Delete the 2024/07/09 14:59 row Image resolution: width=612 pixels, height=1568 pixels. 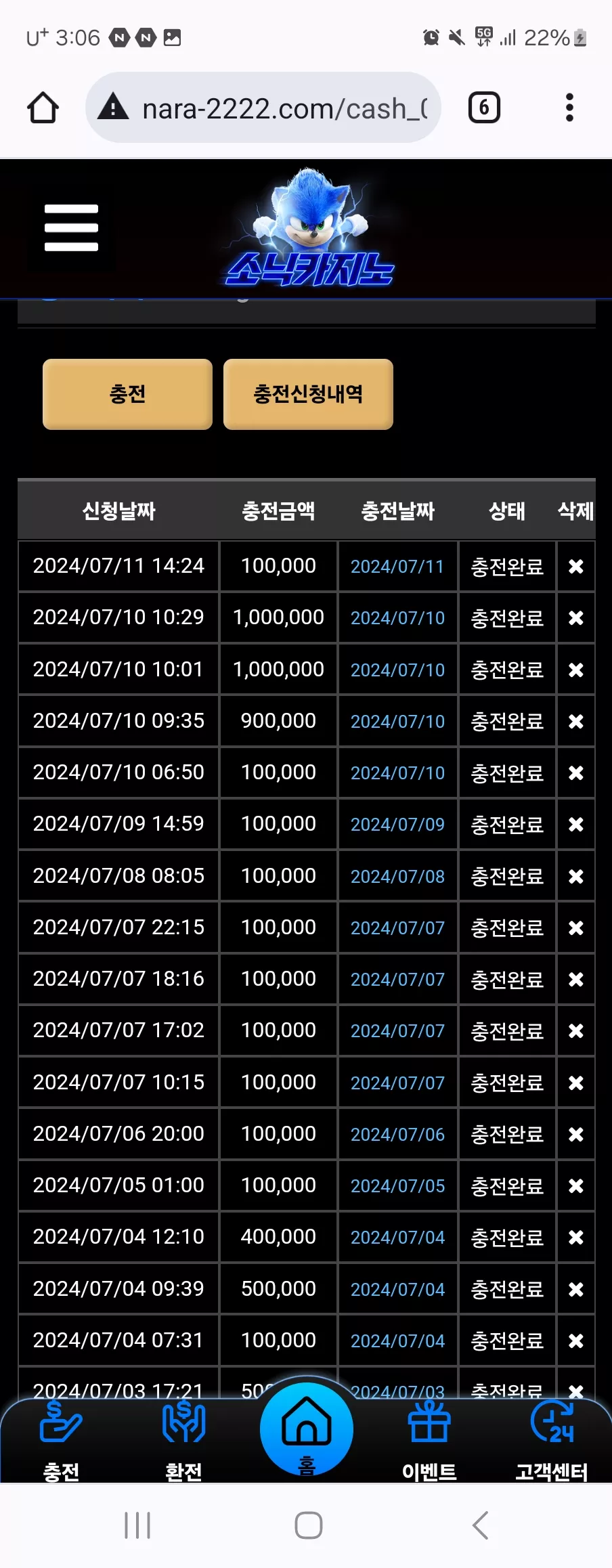575,824
